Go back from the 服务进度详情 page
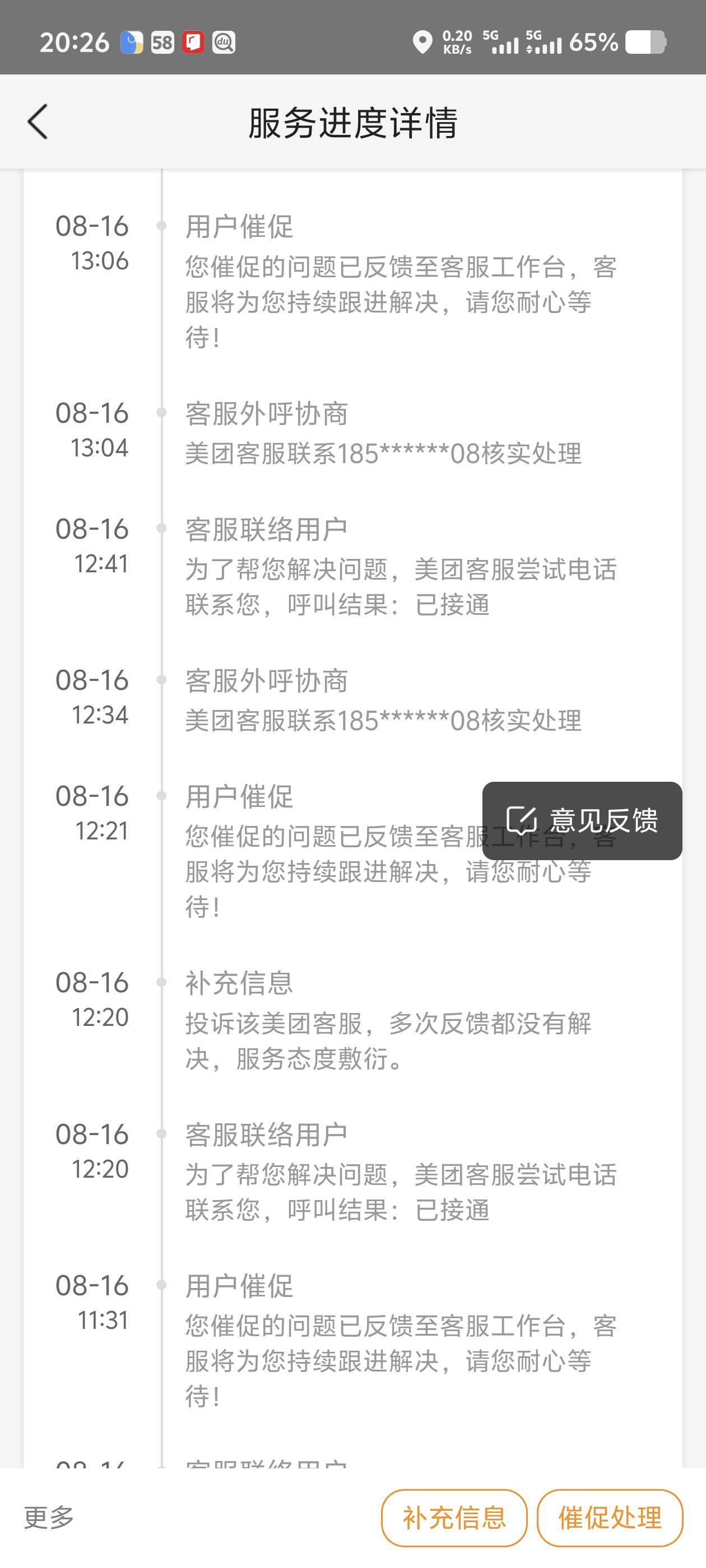The height and width of the screenshot is (1568, 706). [x=38, y=122]
